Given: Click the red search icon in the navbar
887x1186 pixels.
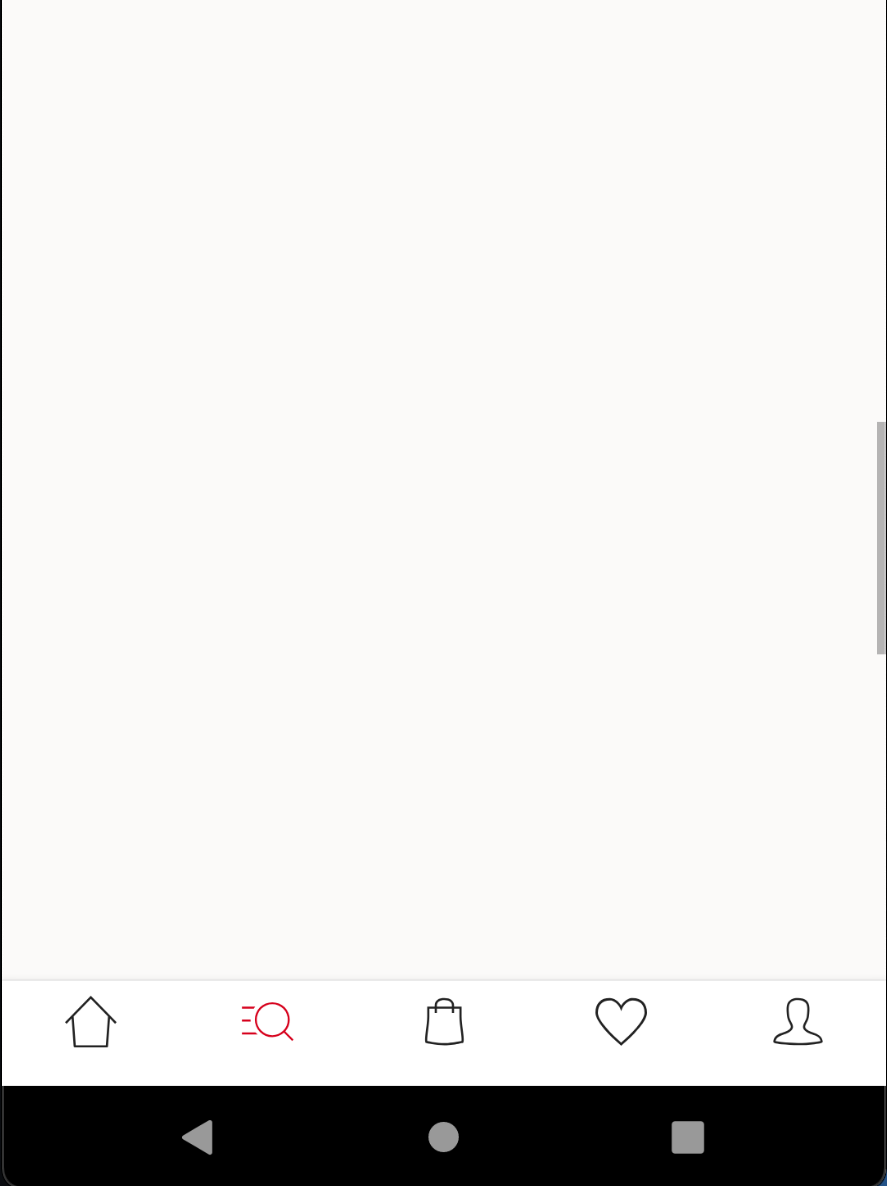Looking at the screenshot, I should point(266,1021).
